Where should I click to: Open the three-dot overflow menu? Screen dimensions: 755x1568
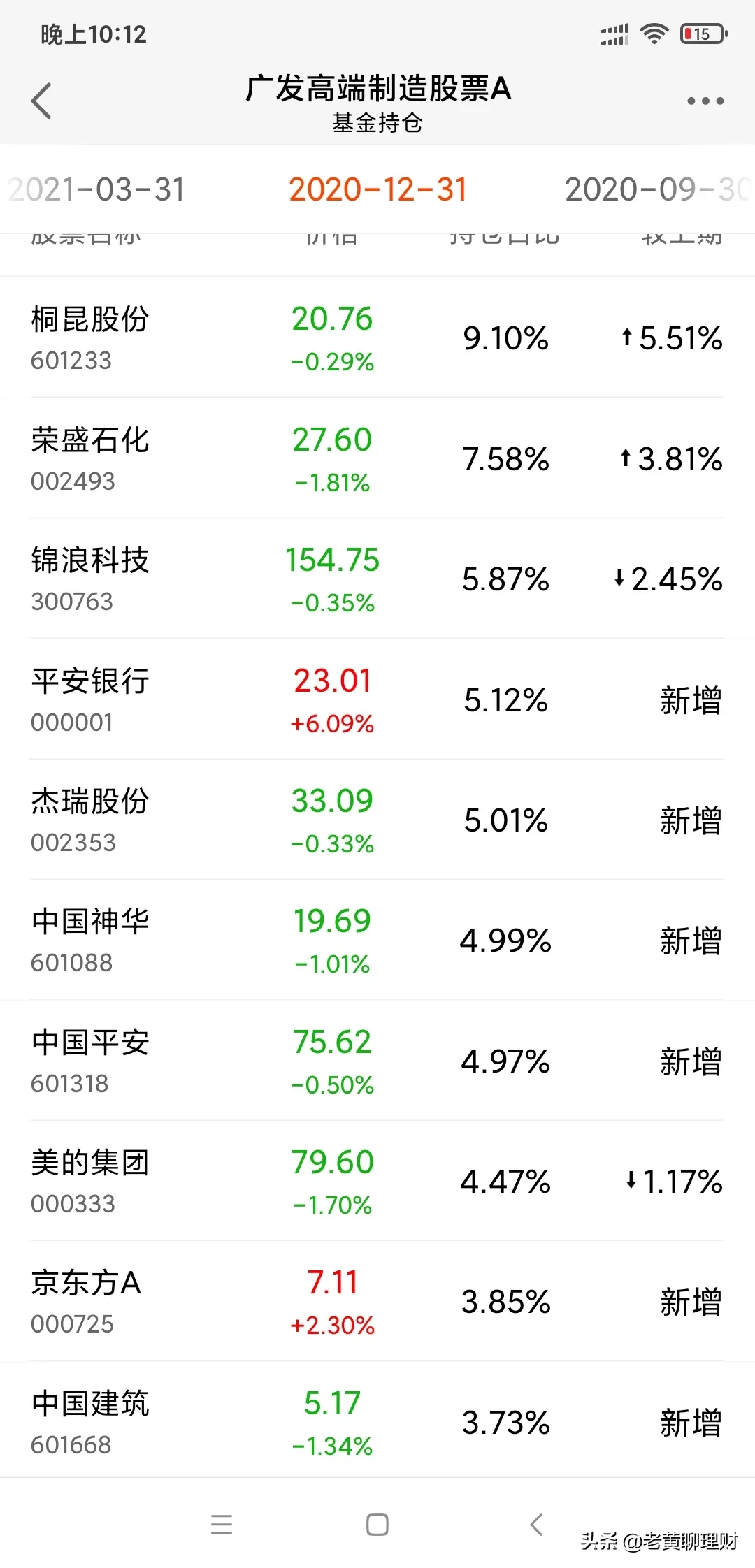pyautogui.click(x=705, y=101)
